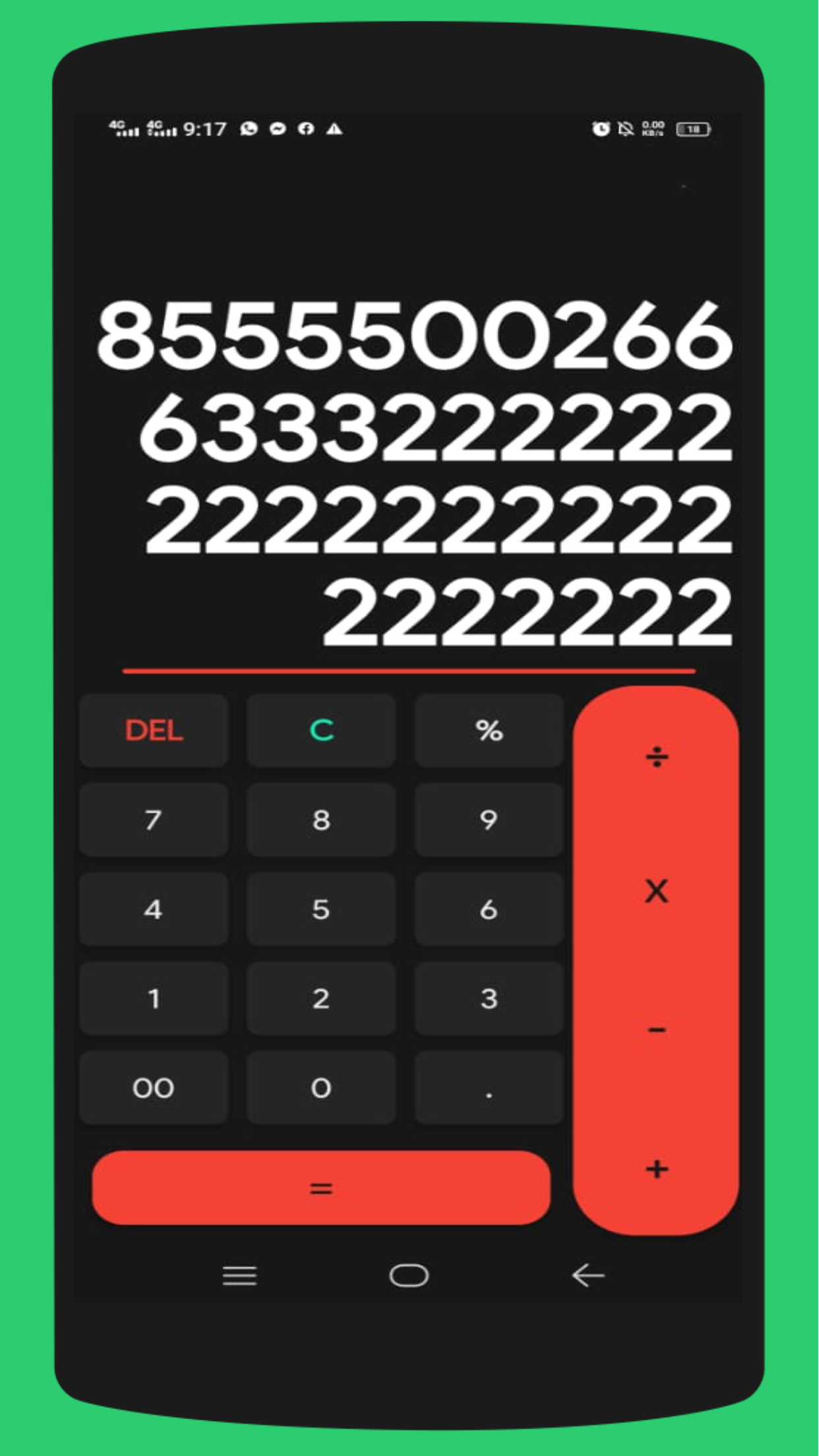819x1456 pixels.
Task: Tap the percent key
Action: [x=489, y=731]
